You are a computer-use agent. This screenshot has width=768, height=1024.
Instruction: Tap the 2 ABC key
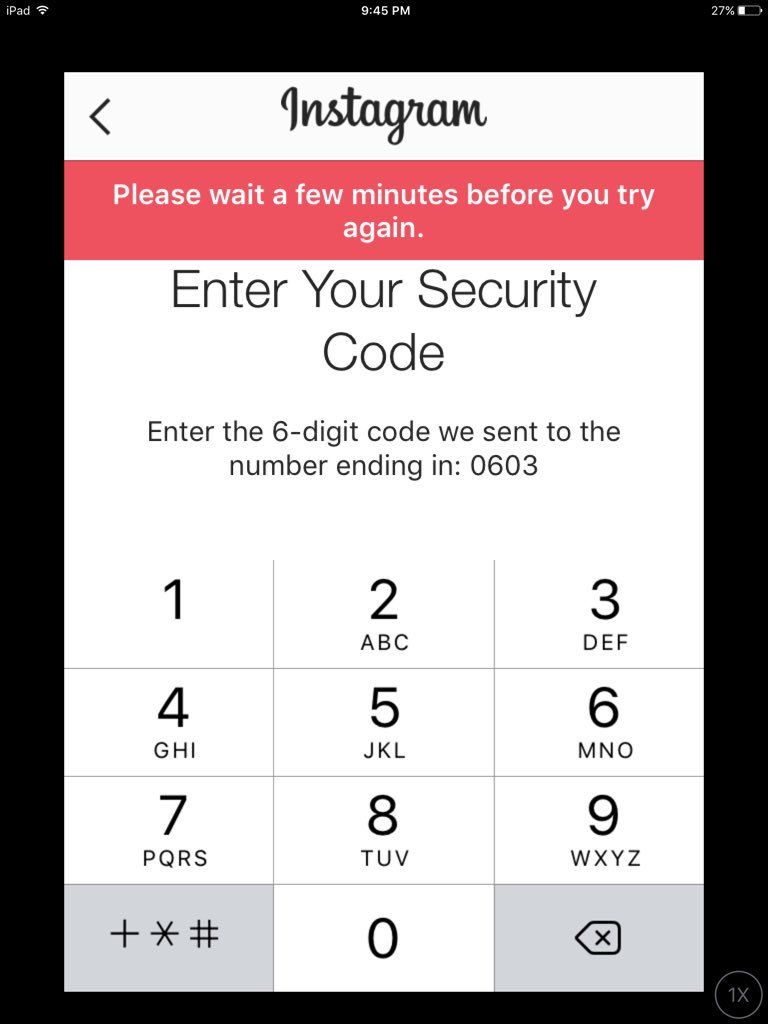[384, 613]
